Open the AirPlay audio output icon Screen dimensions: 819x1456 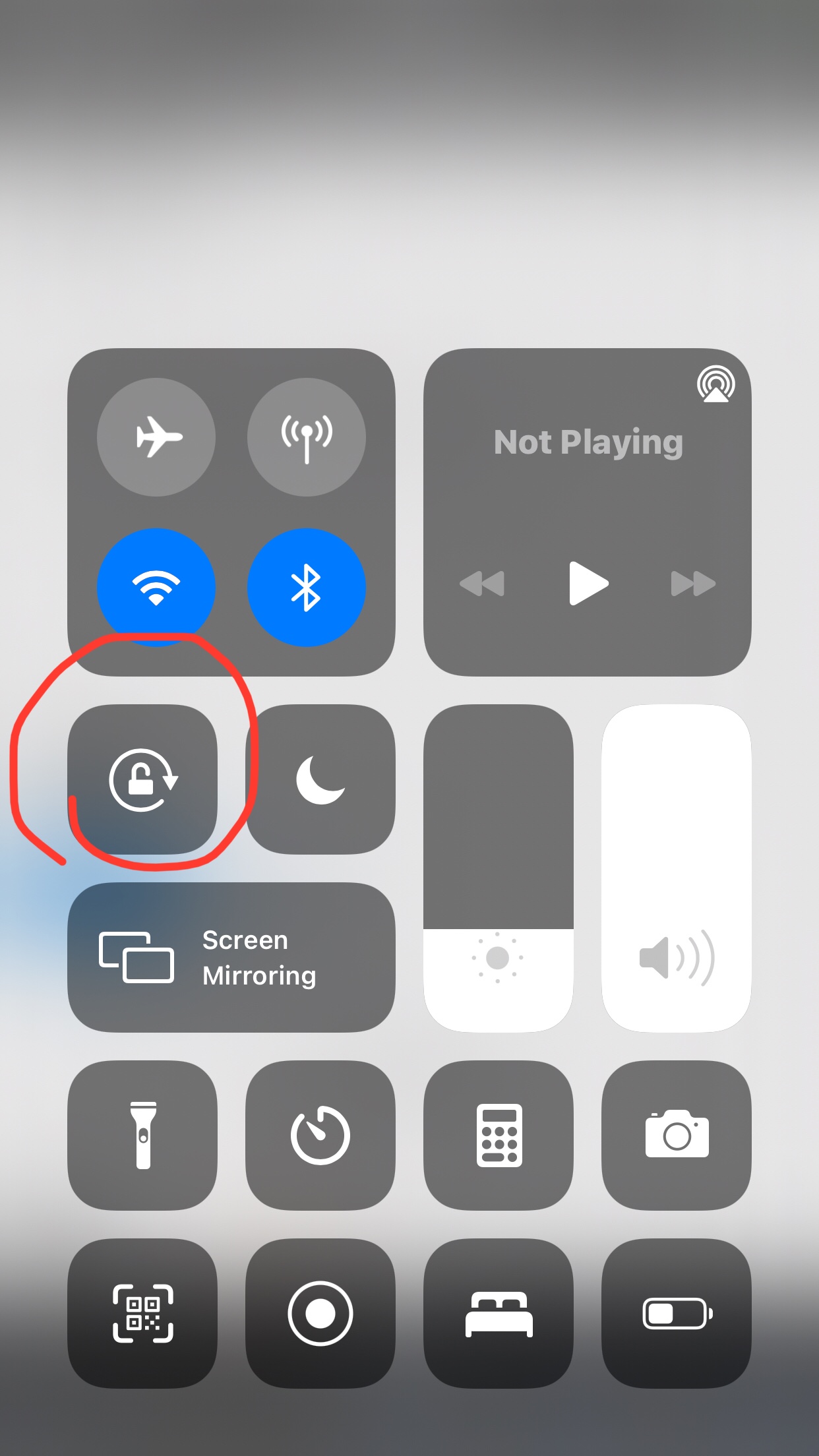point(716,384)
